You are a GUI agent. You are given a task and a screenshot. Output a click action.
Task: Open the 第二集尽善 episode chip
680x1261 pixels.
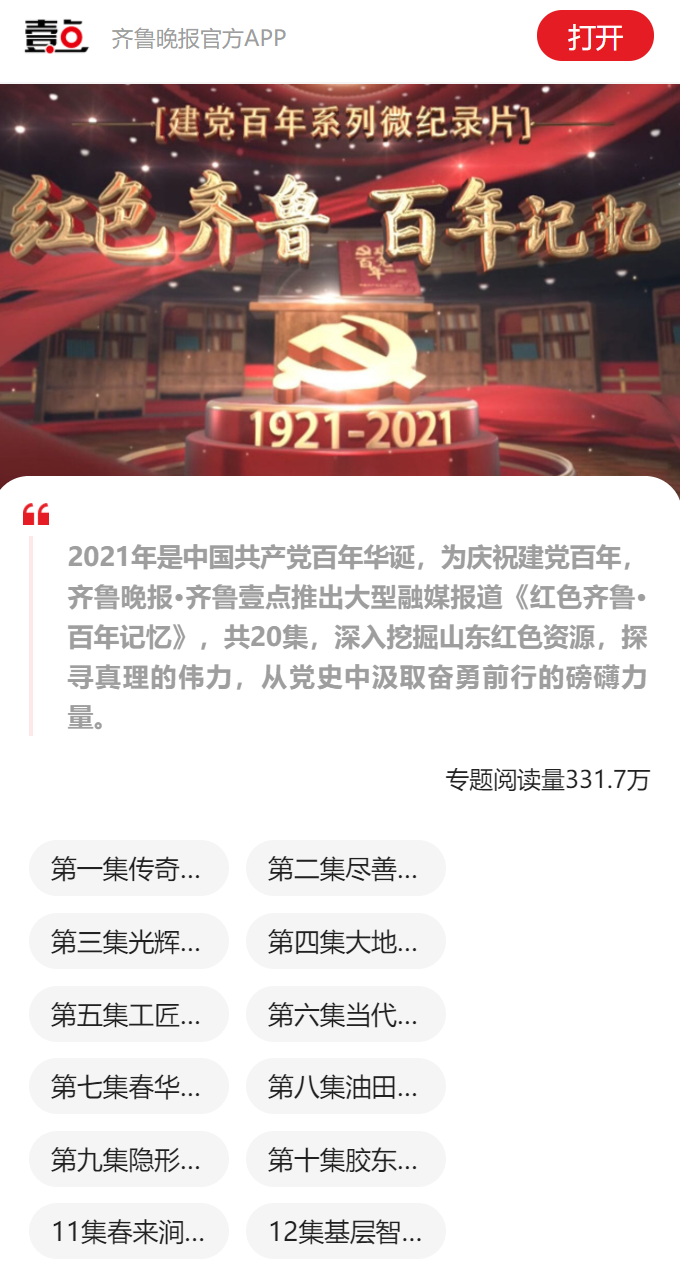coord(345,868)
